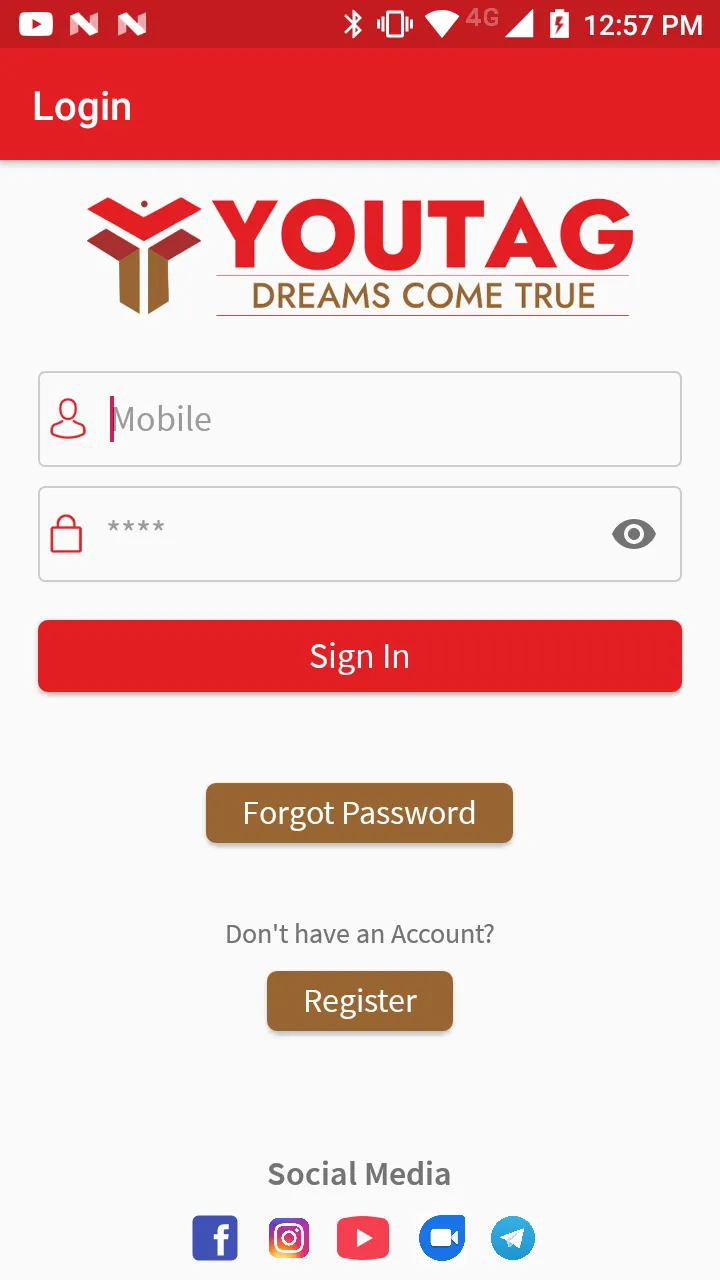Open the Instagram social media icon
This screenshot has width=720, height=1280.
289,1237
